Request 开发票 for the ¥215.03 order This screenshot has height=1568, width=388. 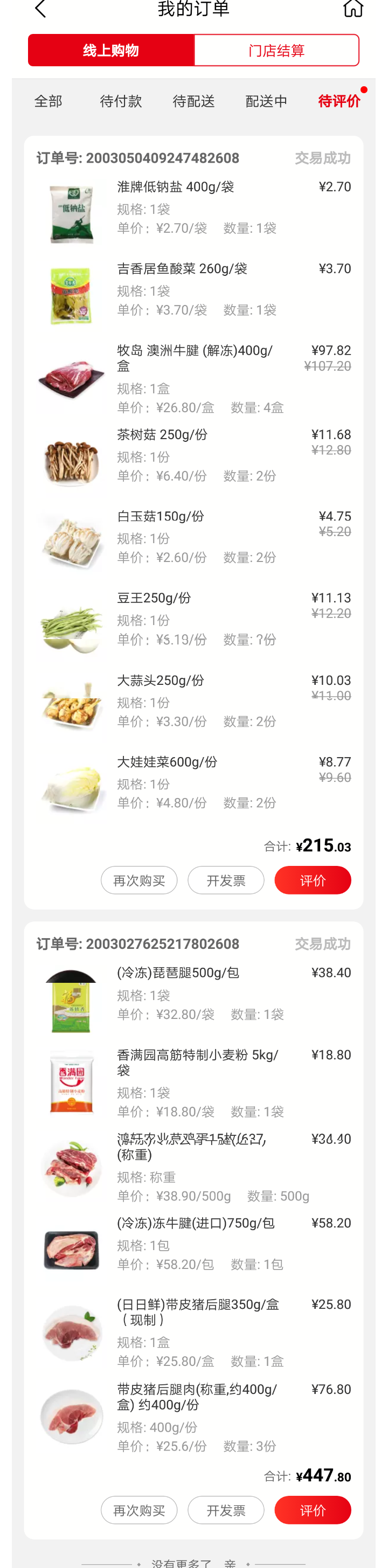click(x=226, y=880)
